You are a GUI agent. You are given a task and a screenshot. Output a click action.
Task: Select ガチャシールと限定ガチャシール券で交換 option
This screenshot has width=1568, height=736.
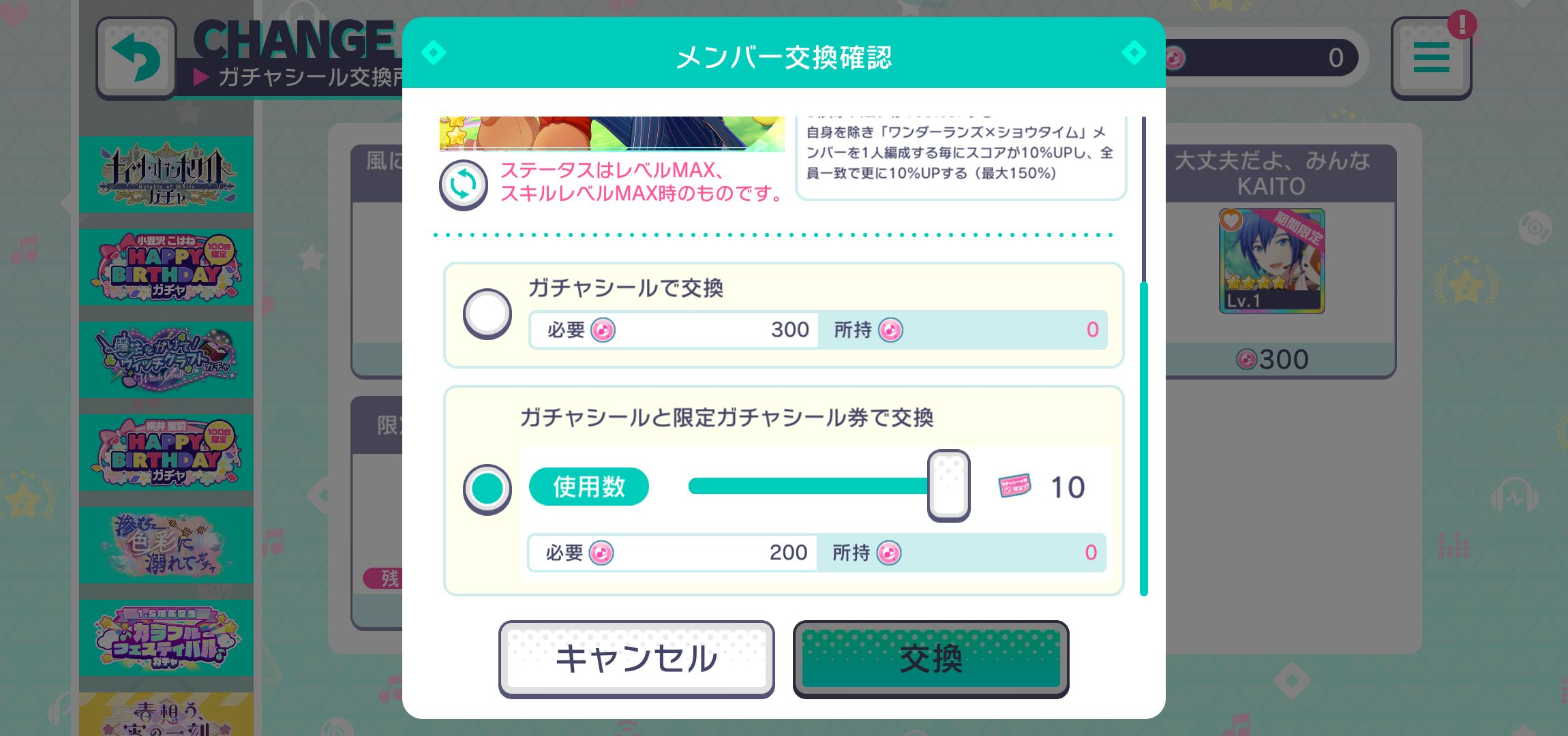tap(487, 489)
